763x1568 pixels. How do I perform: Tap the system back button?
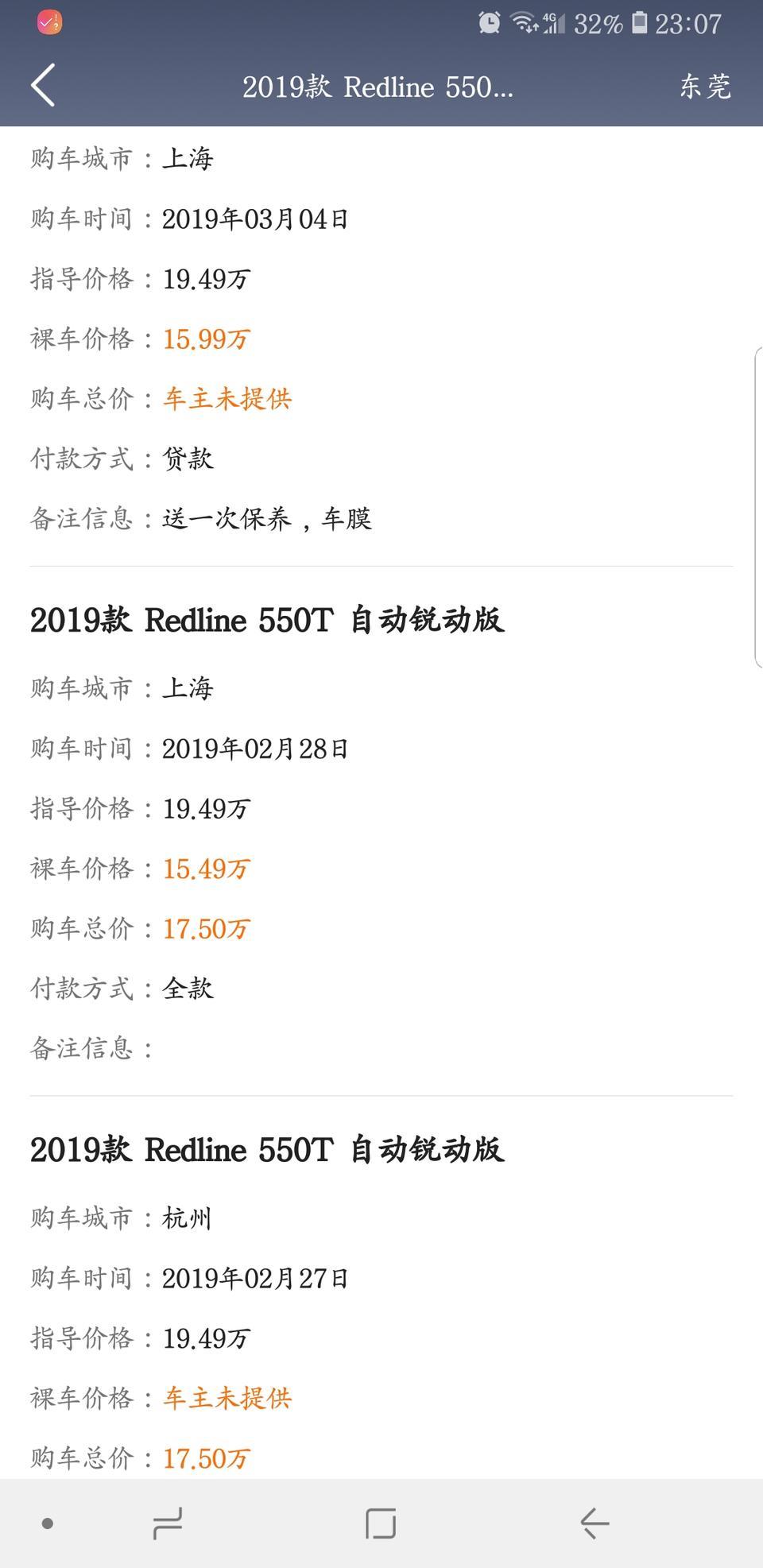[594, 1523]
